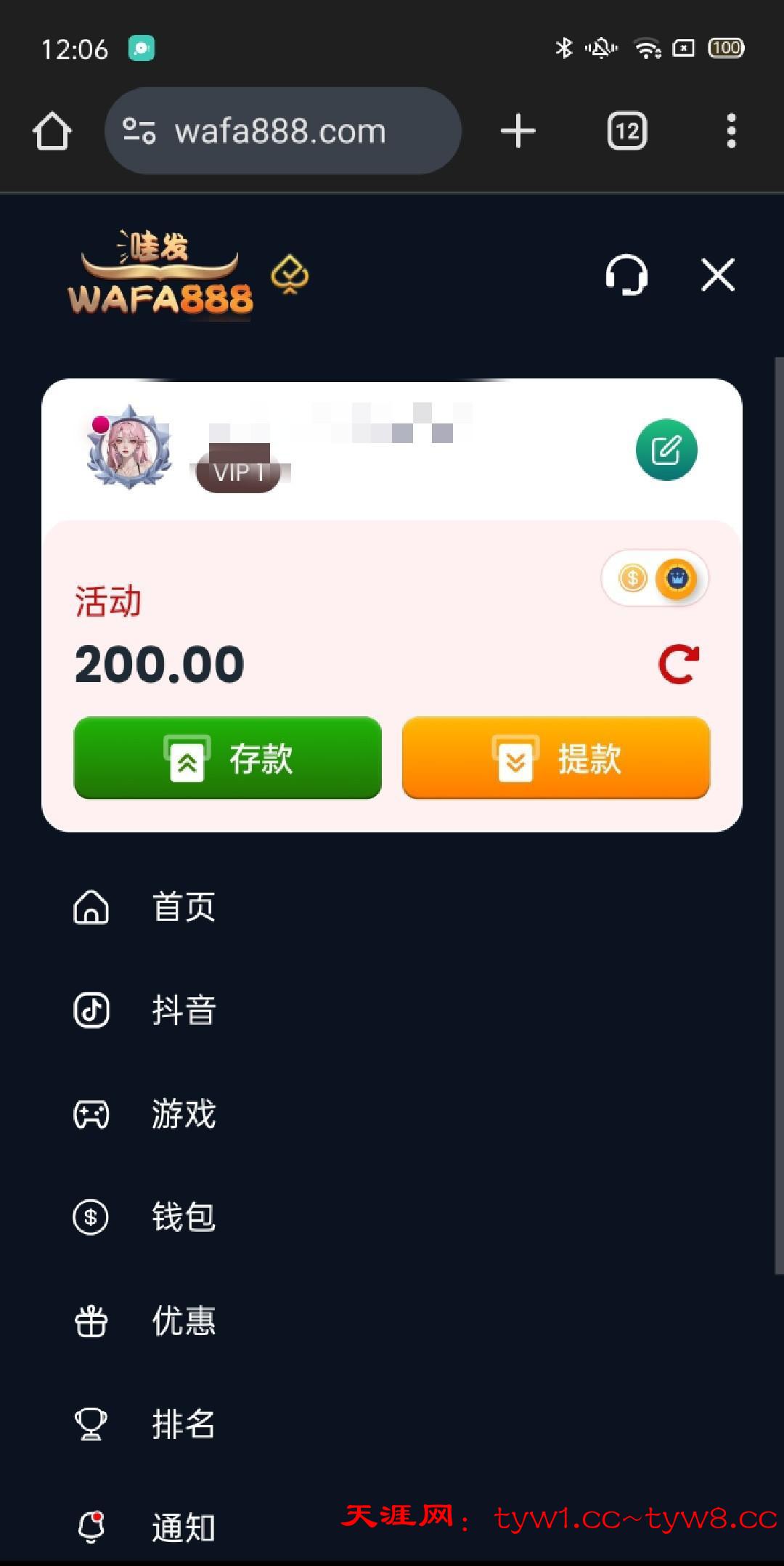Open a new browser tab

coord(518,131)
